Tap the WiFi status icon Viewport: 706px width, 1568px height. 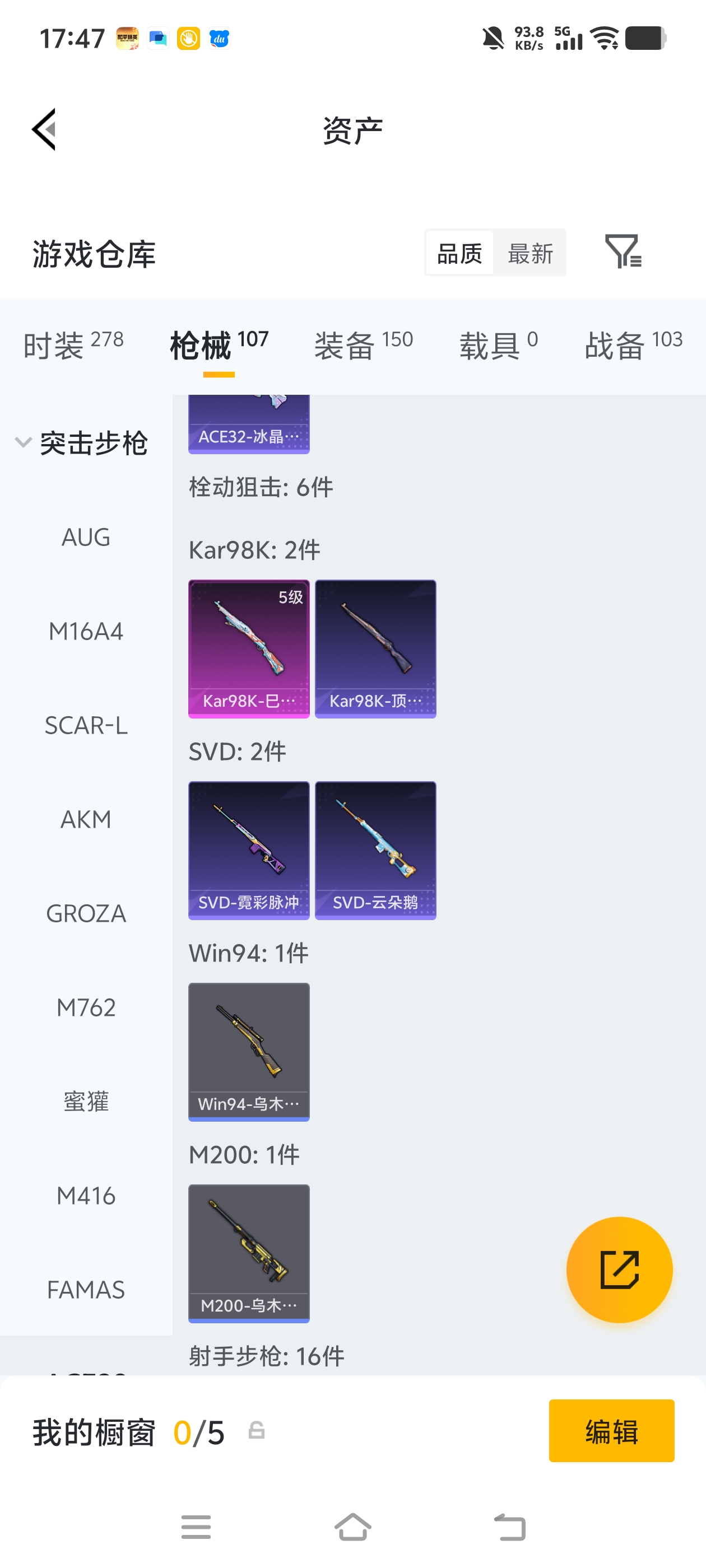pyautogui.click(x=606, y=38)
